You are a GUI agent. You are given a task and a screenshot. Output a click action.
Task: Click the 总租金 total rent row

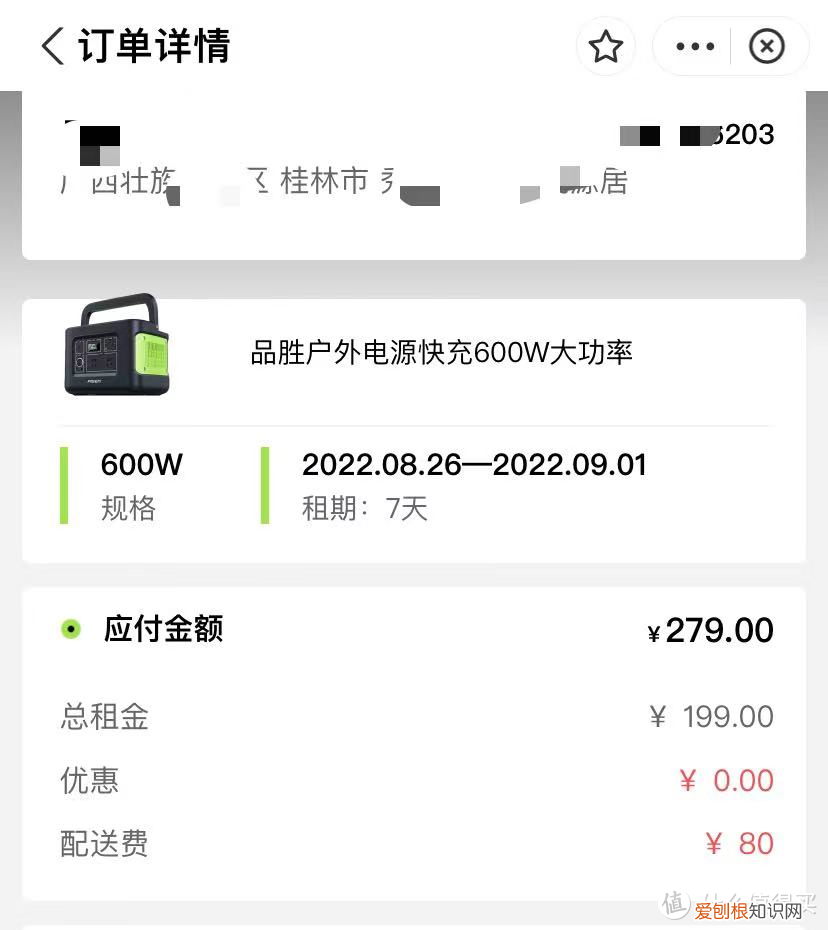[104, 717]
